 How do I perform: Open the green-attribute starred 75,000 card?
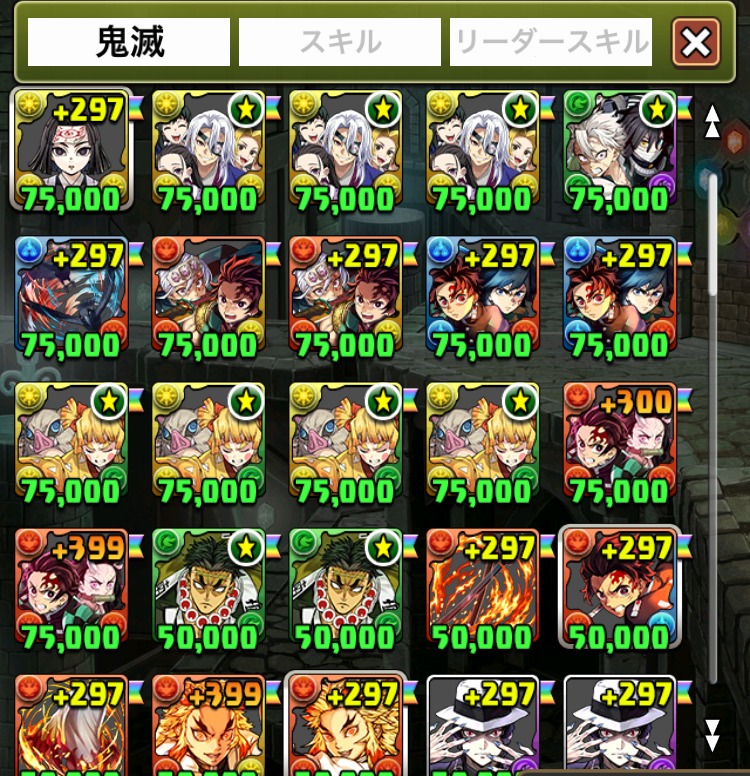point(620,150)
